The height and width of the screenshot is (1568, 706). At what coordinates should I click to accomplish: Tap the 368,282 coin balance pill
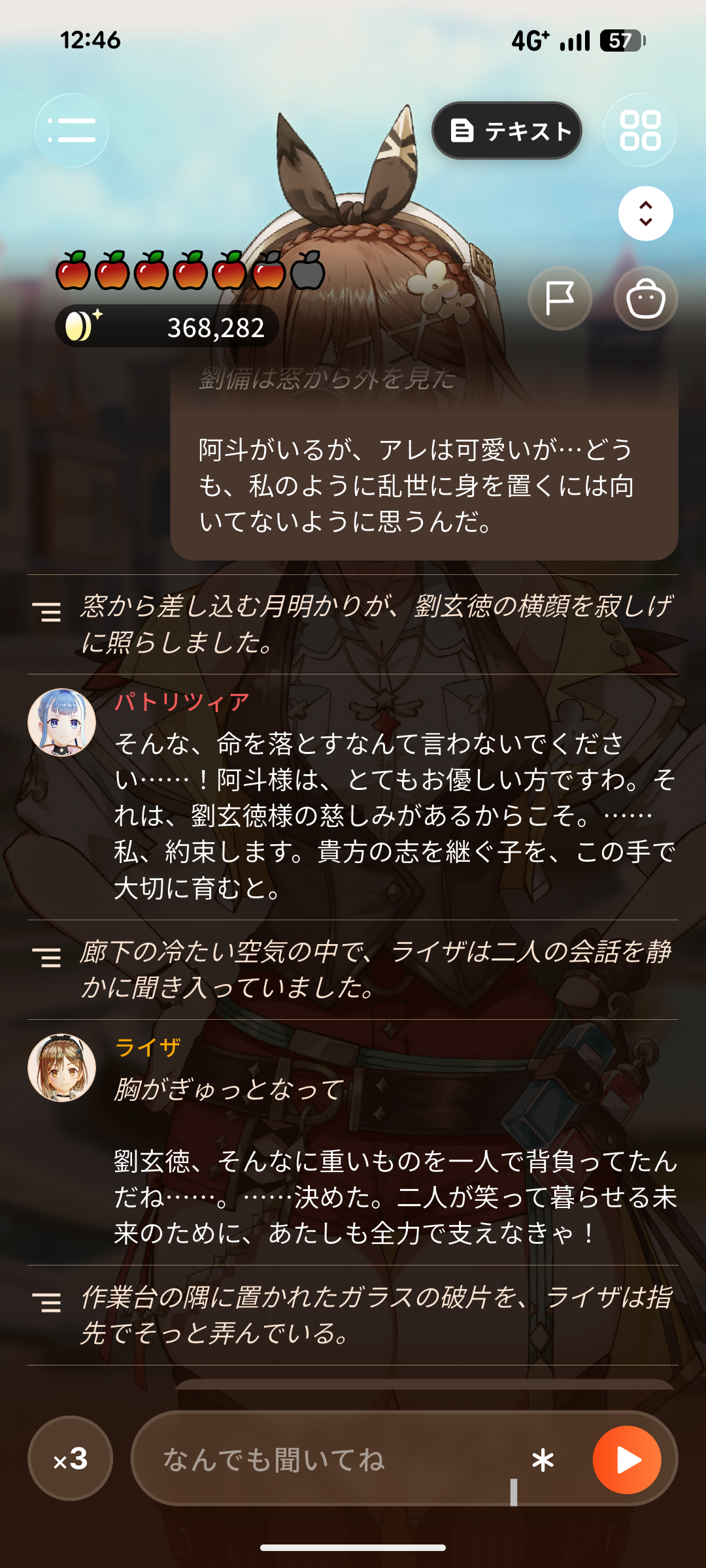[x=167, y=326]
